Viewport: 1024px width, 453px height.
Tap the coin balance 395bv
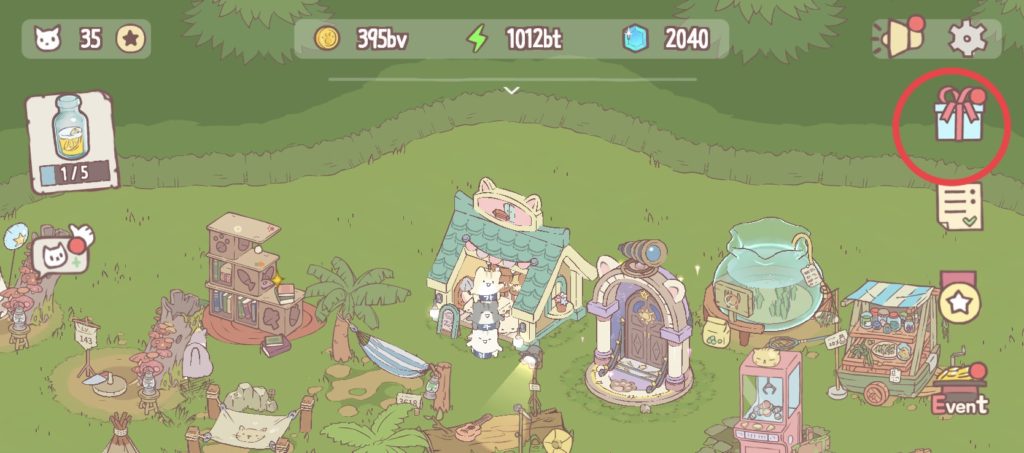pyautogui.click(x=360, y=39)
